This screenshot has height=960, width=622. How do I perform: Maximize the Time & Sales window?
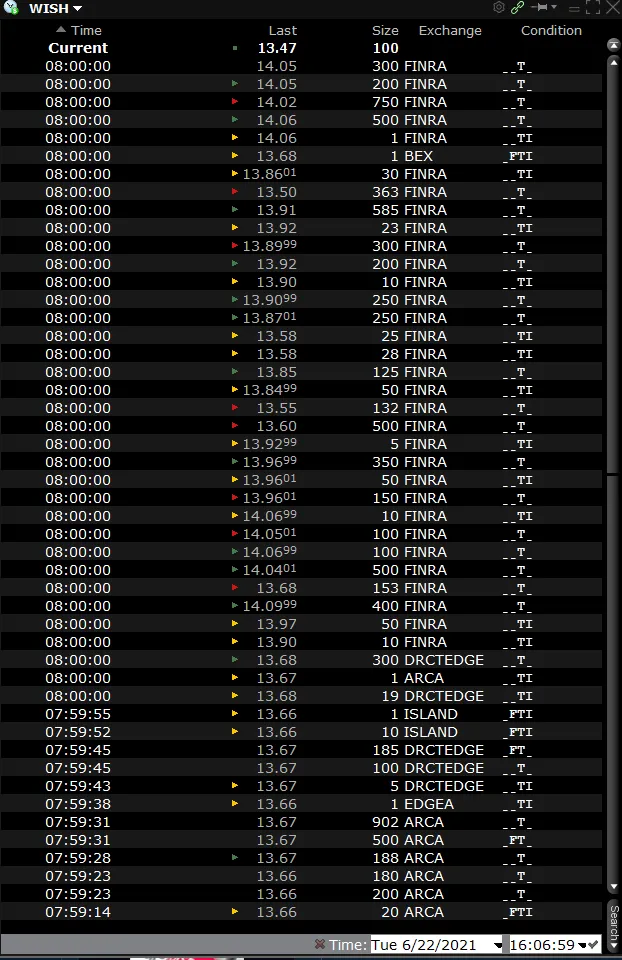[593, 8]
